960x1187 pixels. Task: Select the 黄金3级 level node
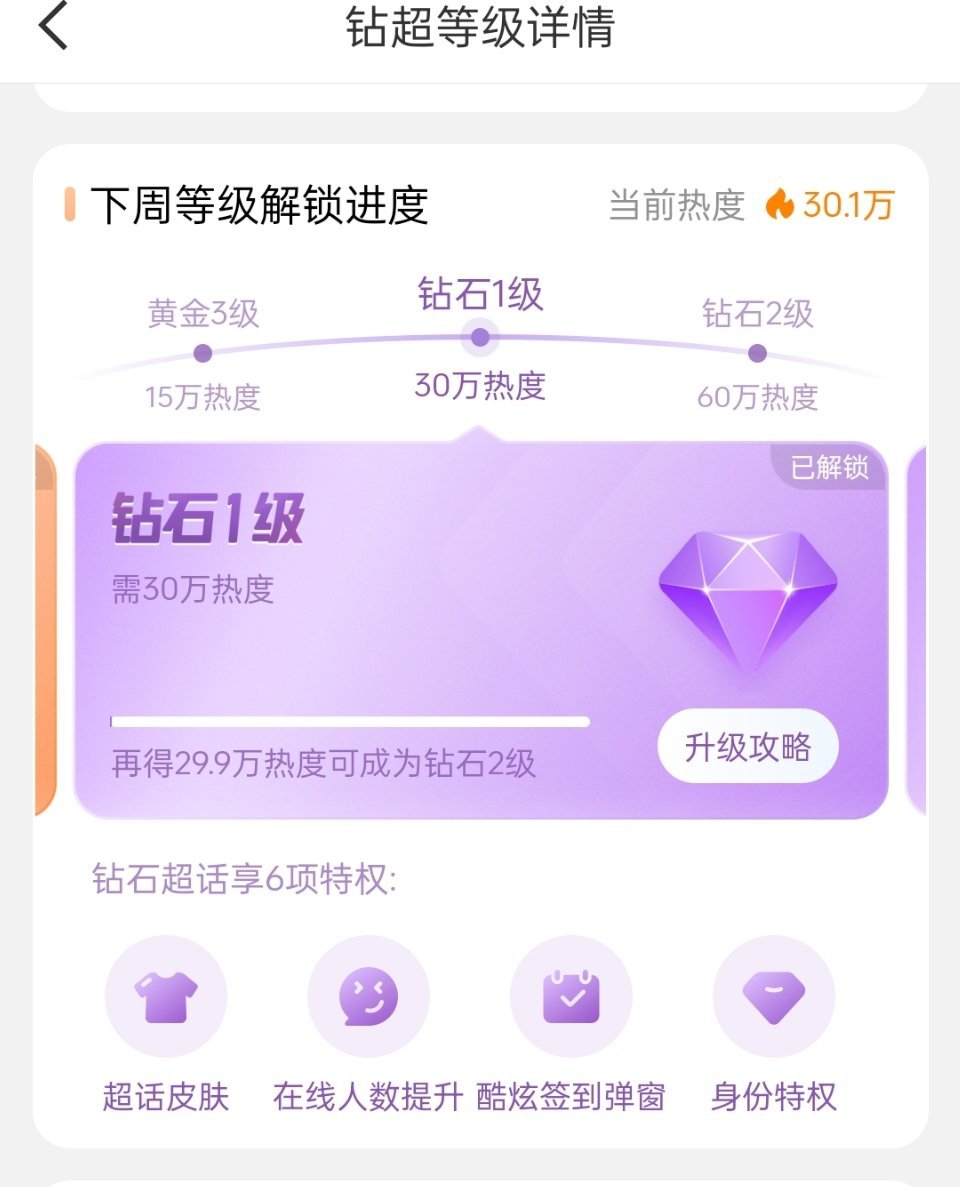(x=201, y=351)
